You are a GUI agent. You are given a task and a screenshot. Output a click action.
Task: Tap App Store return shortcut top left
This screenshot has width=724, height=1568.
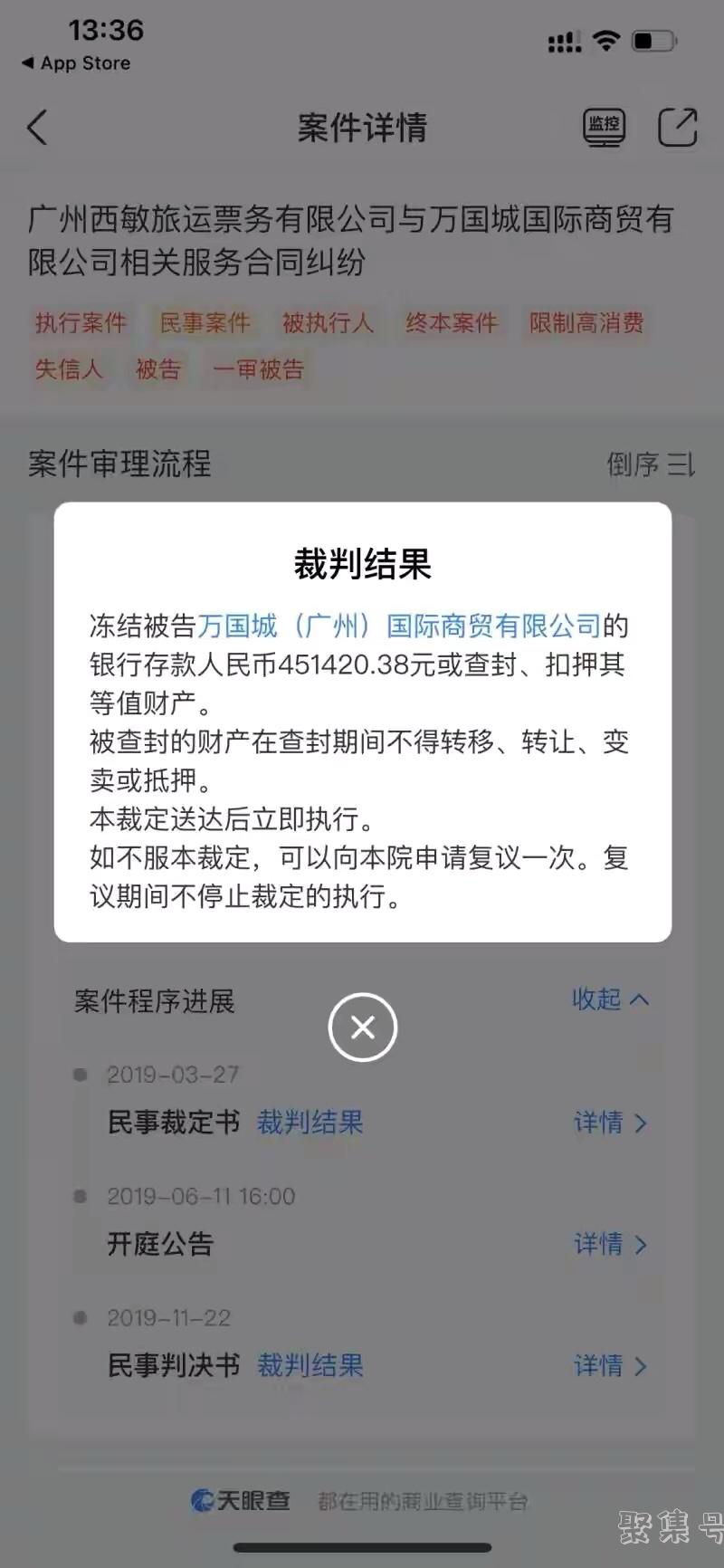coord(76,63)
